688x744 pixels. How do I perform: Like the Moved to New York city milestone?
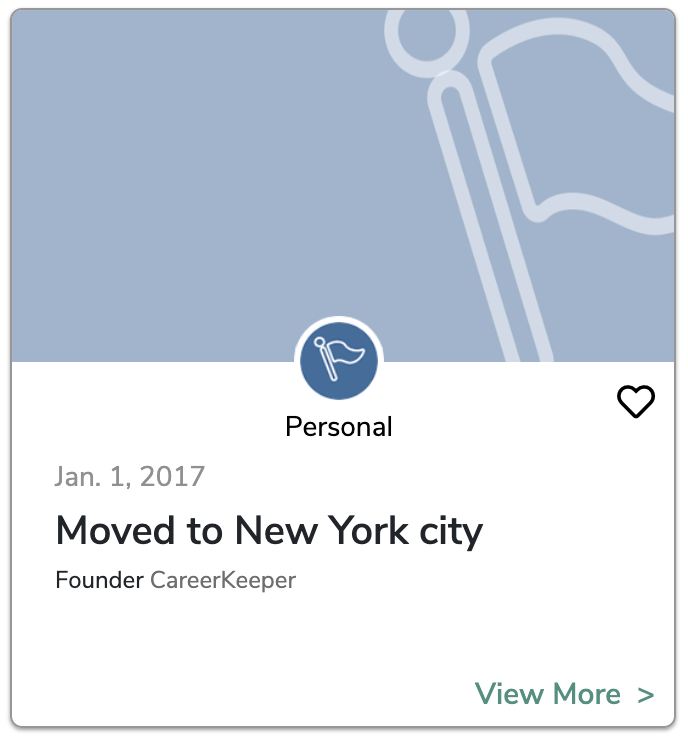click(x=635, y=402)
